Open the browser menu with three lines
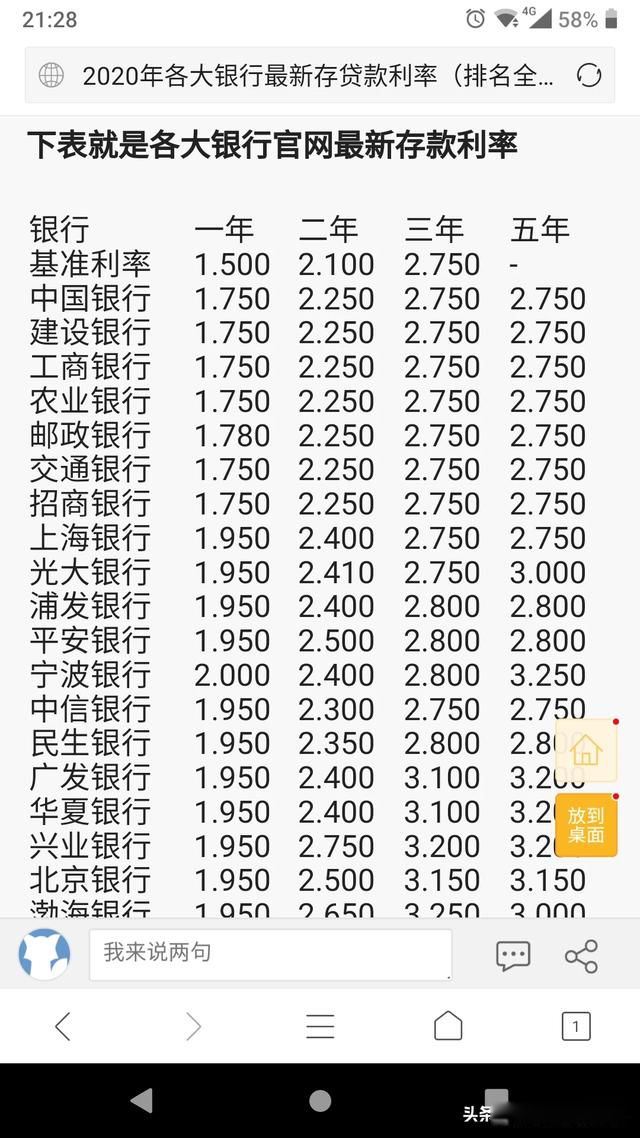This screenshot has width=640, height=1138. (x=320, y=1026)
